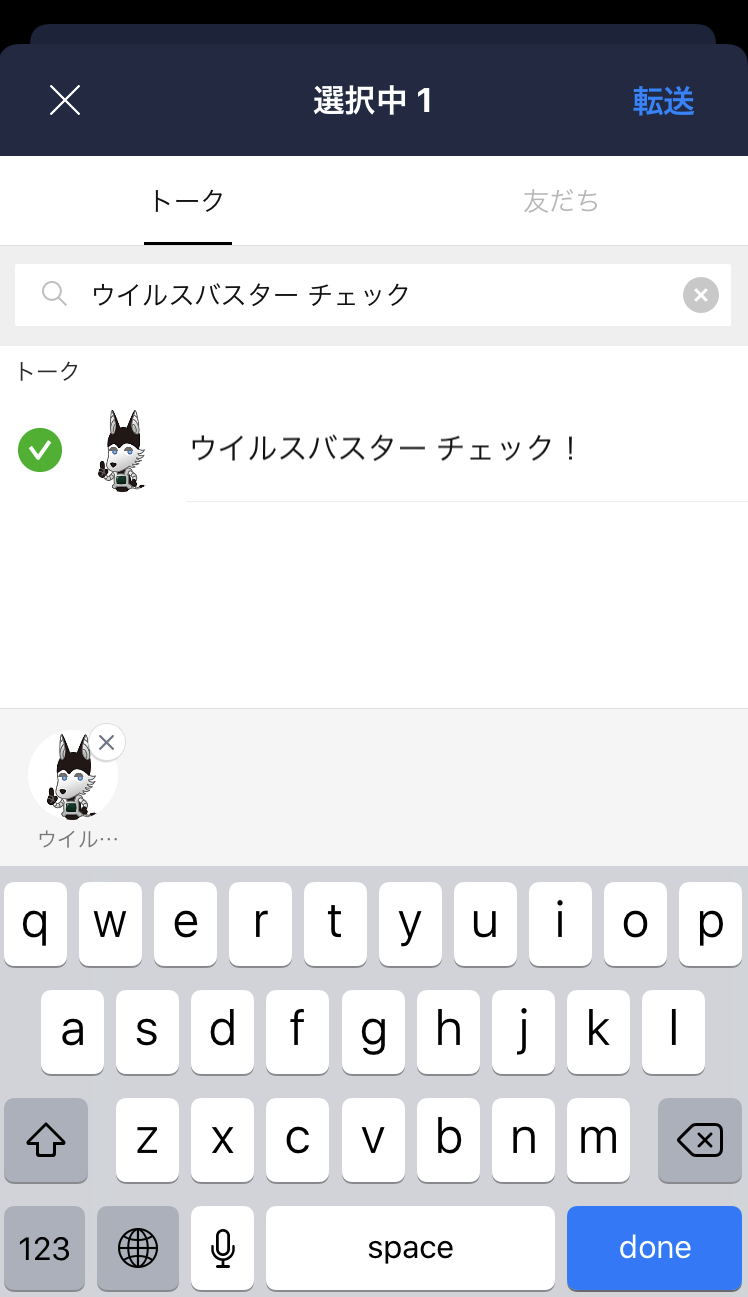Screen dimensions: 748x1297
Task: Tap the microphone dictation key
Action: point(222,1247)
